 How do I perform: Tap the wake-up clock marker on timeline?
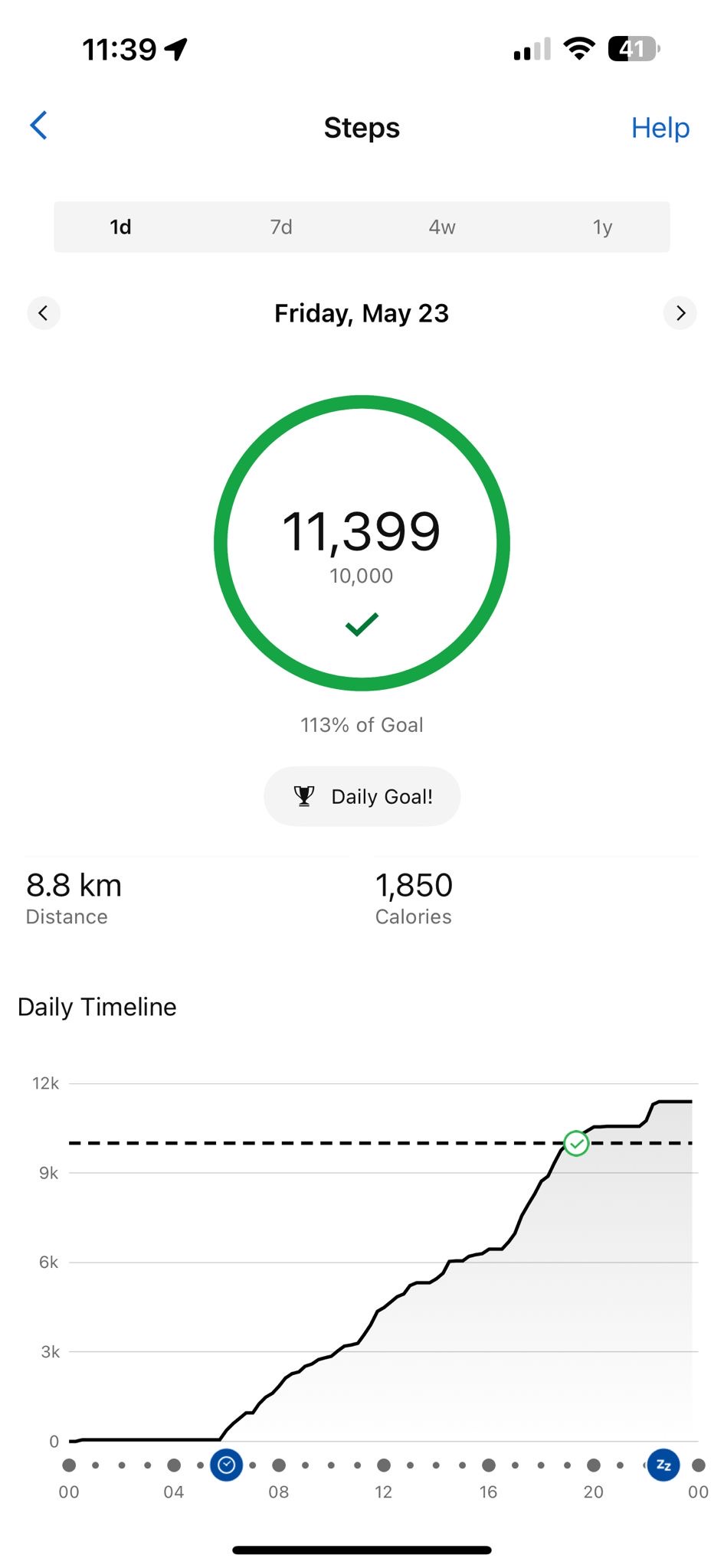(x=227, y=1465)
